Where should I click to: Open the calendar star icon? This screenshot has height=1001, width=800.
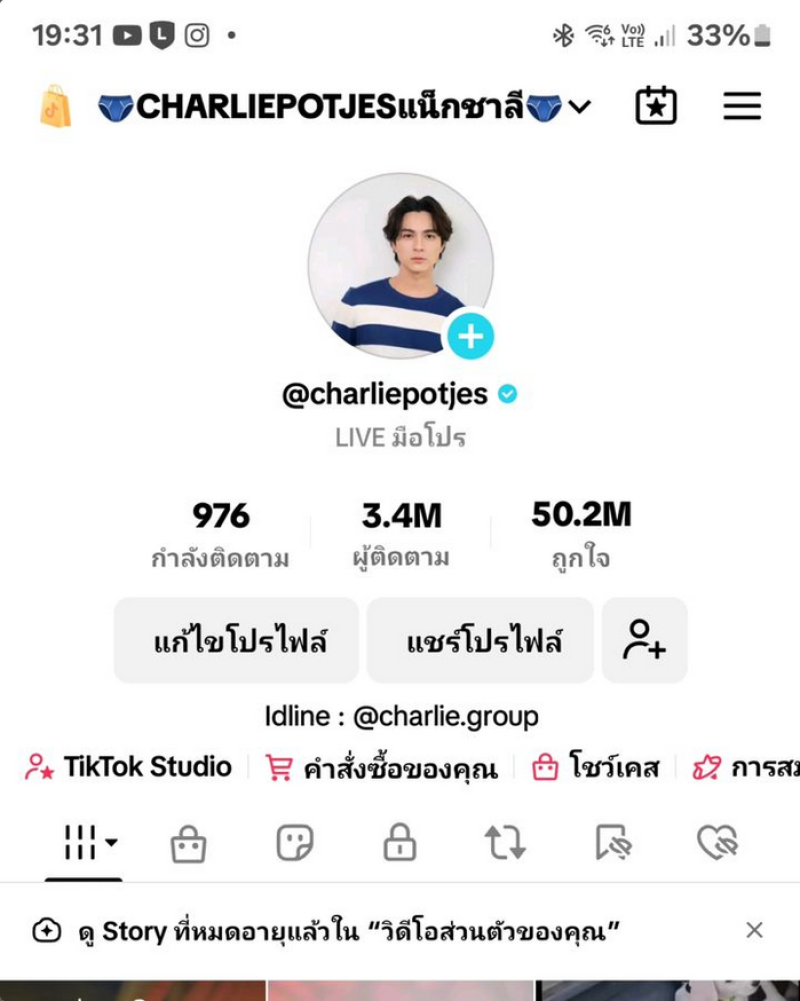coord(656,106)
